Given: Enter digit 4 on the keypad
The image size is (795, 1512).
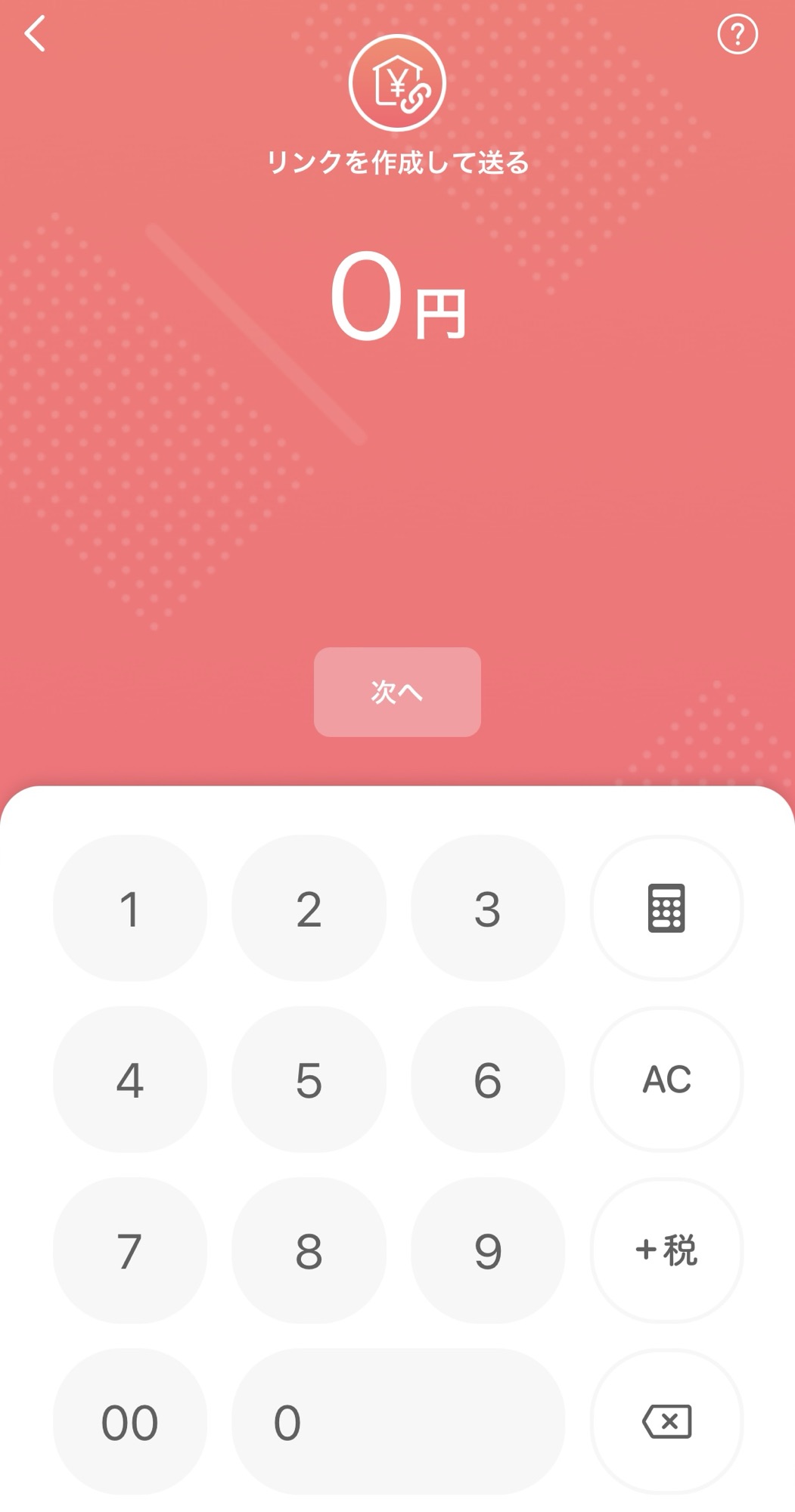Looking at the screenshot, I should (130, 1080).
